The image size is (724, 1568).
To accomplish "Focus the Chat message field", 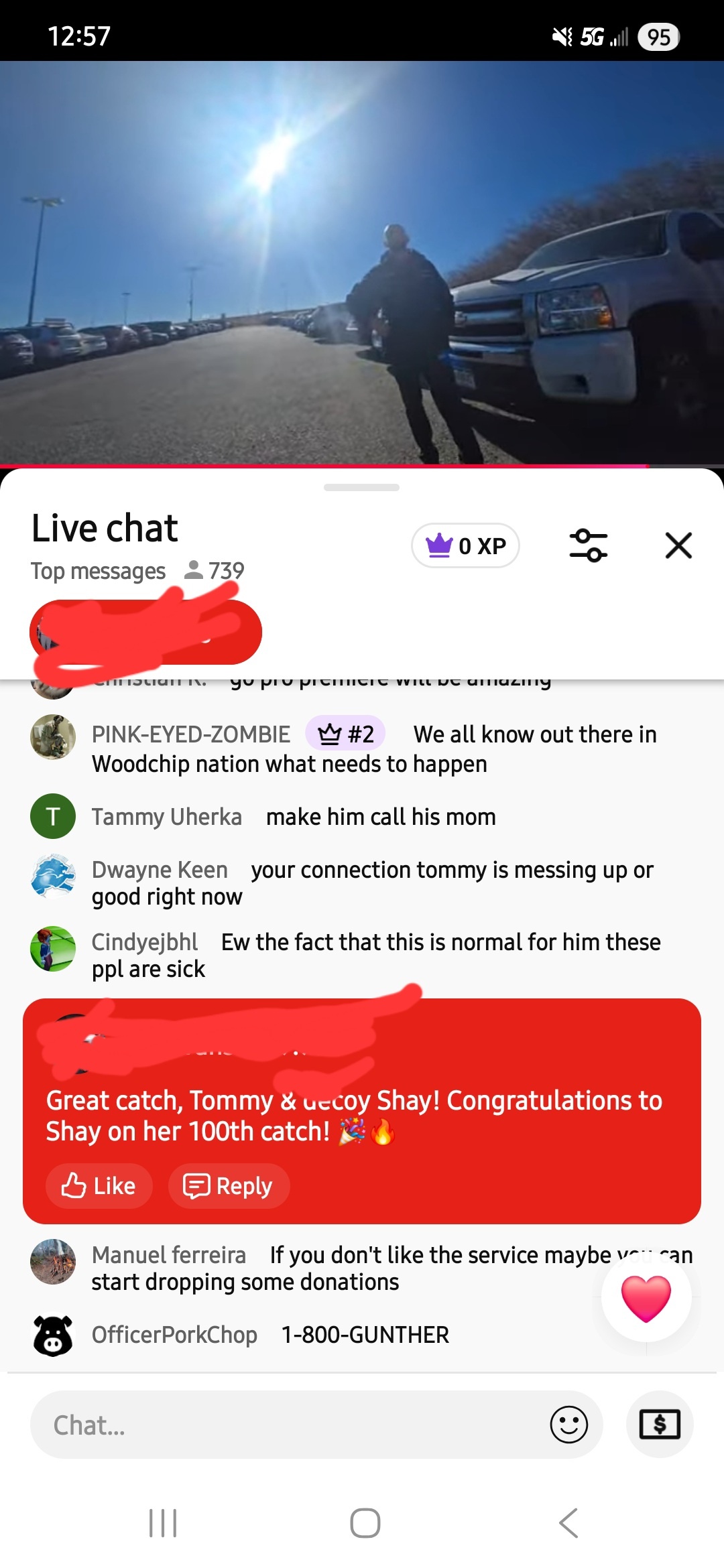I will click(x=288, y=1425).
